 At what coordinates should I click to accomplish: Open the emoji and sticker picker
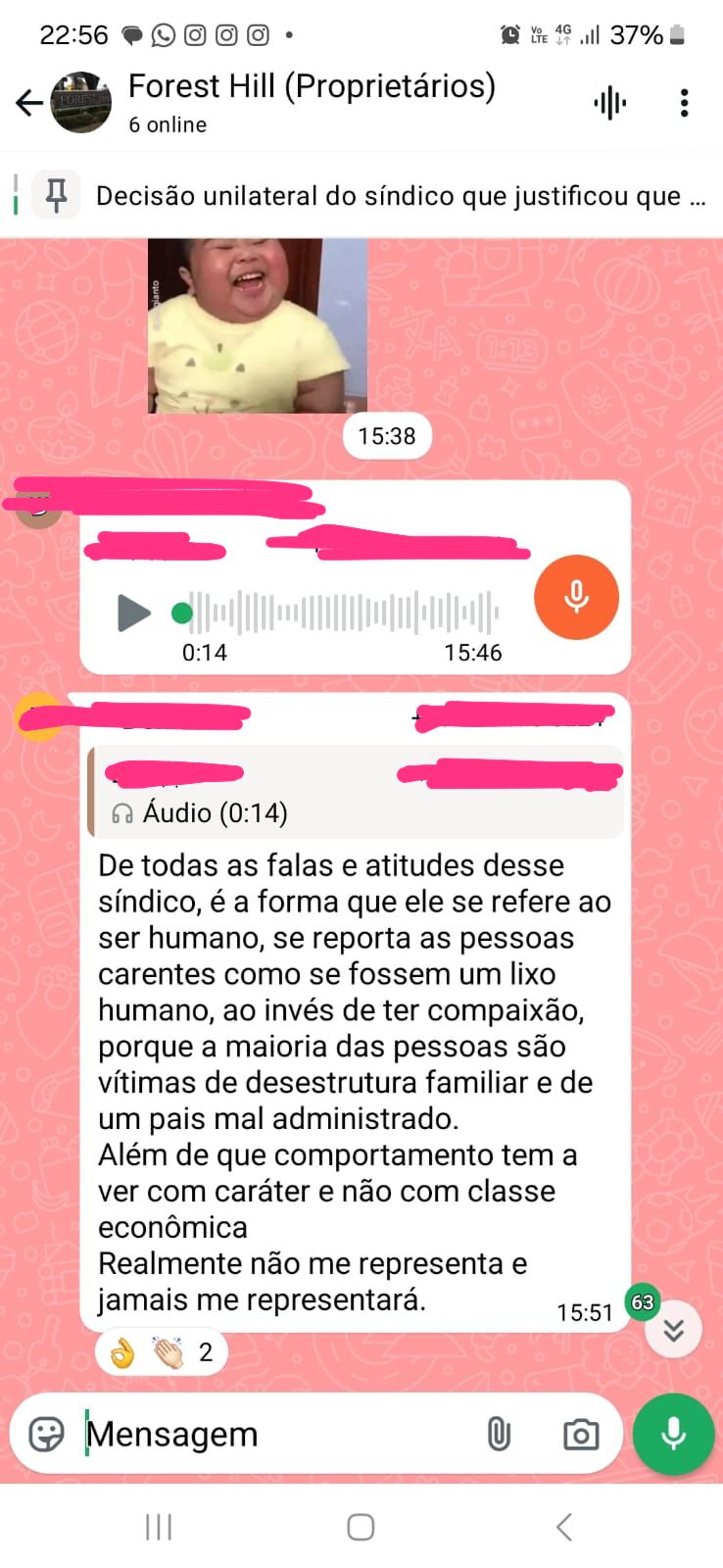coord(46,1434)
